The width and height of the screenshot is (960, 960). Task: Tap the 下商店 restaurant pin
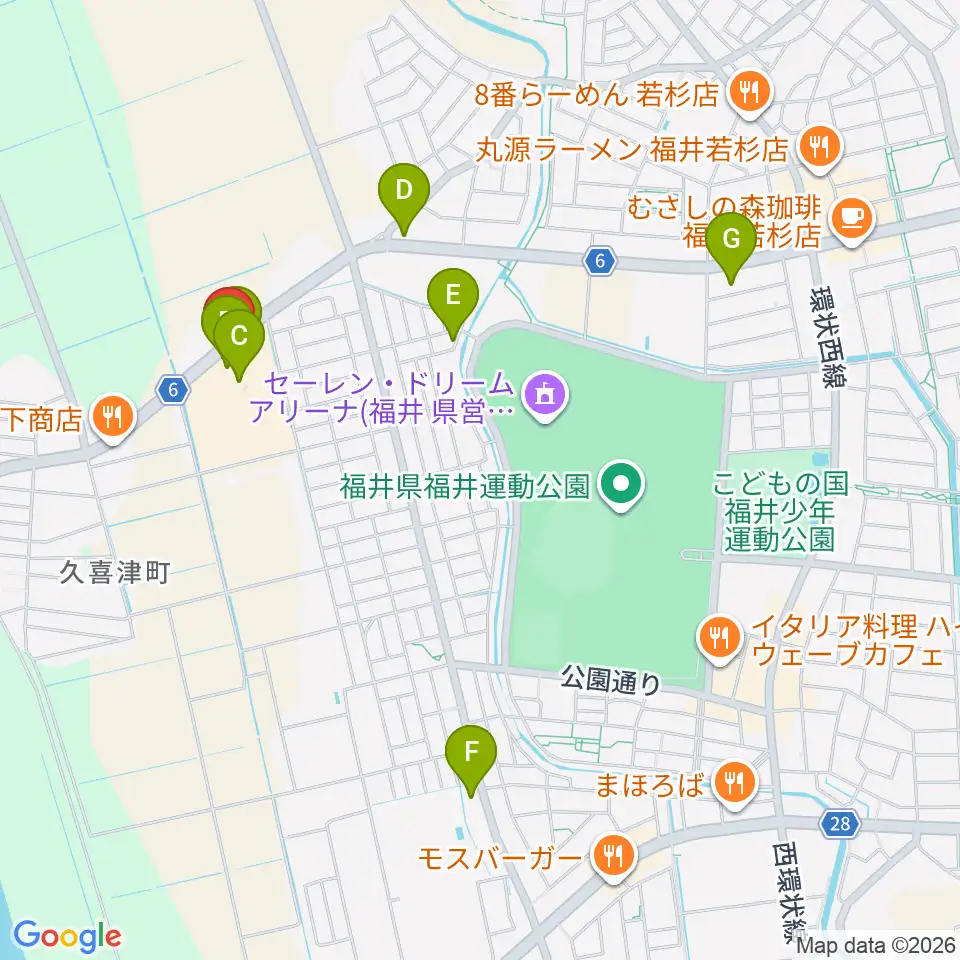point(113,420)
